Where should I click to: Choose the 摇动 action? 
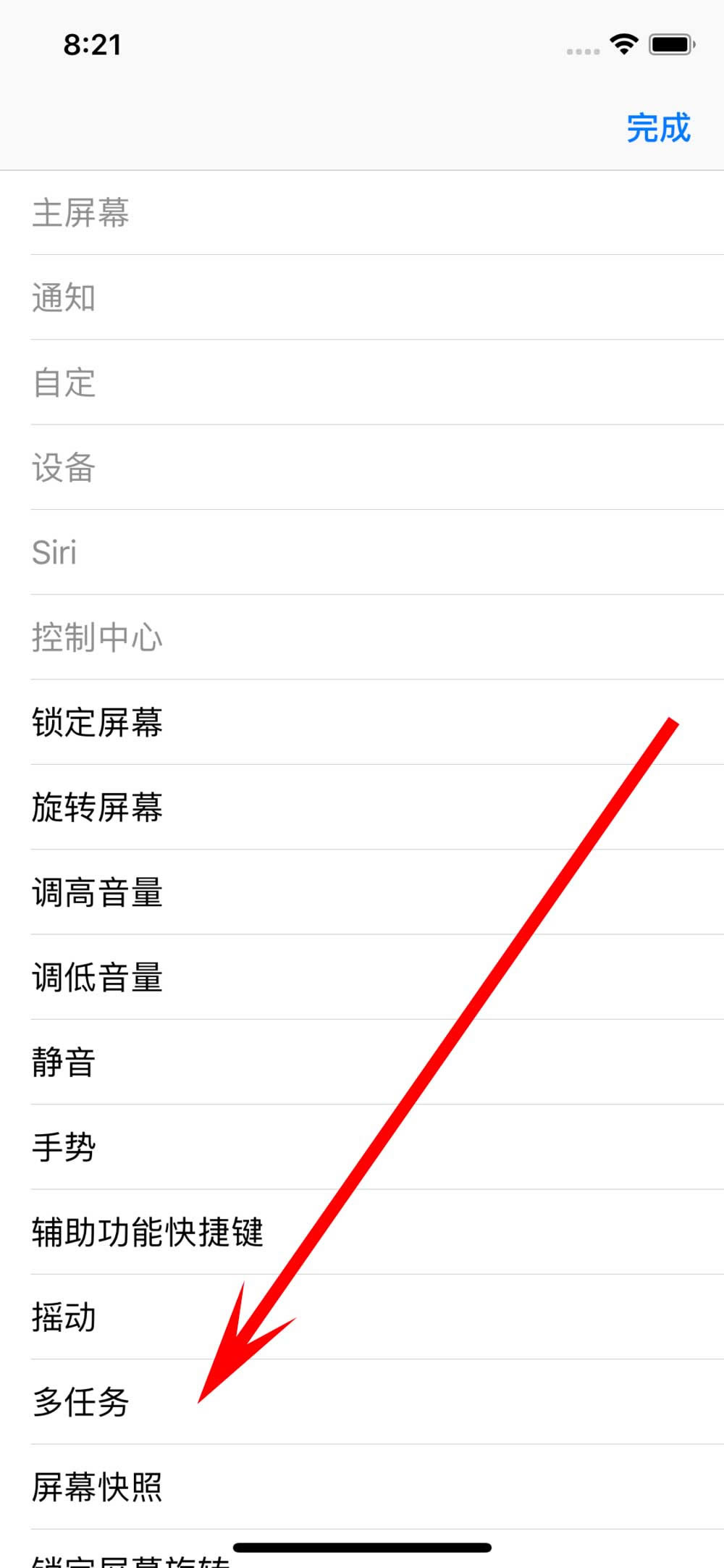(64, 1317)
